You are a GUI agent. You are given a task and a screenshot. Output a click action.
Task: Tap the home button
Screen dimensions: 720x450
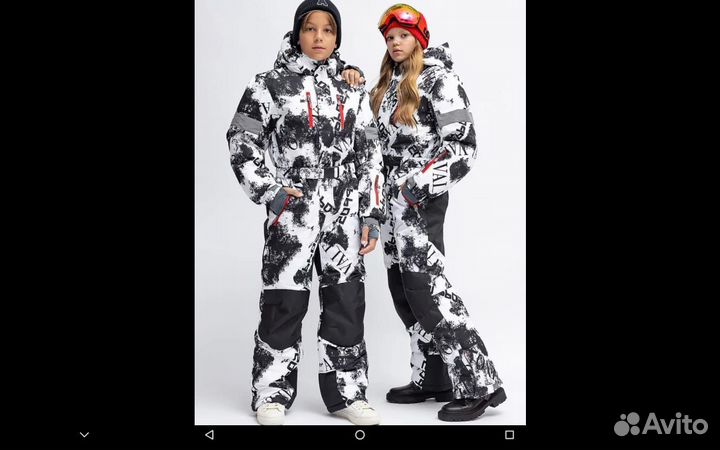[x=360, y=435]
